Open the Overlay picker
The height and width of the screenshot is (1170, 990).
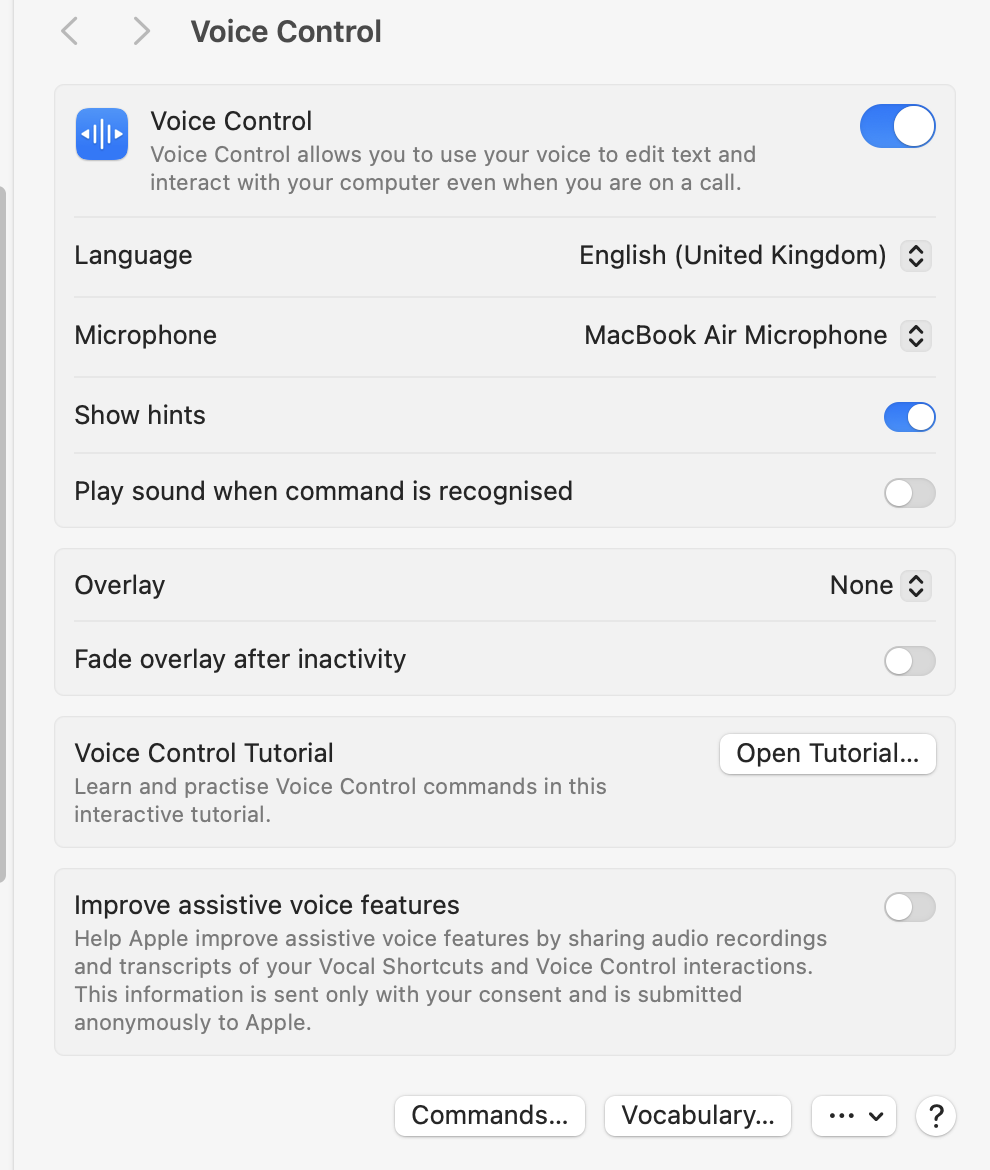pyautogui.click(x=915, y=586)
